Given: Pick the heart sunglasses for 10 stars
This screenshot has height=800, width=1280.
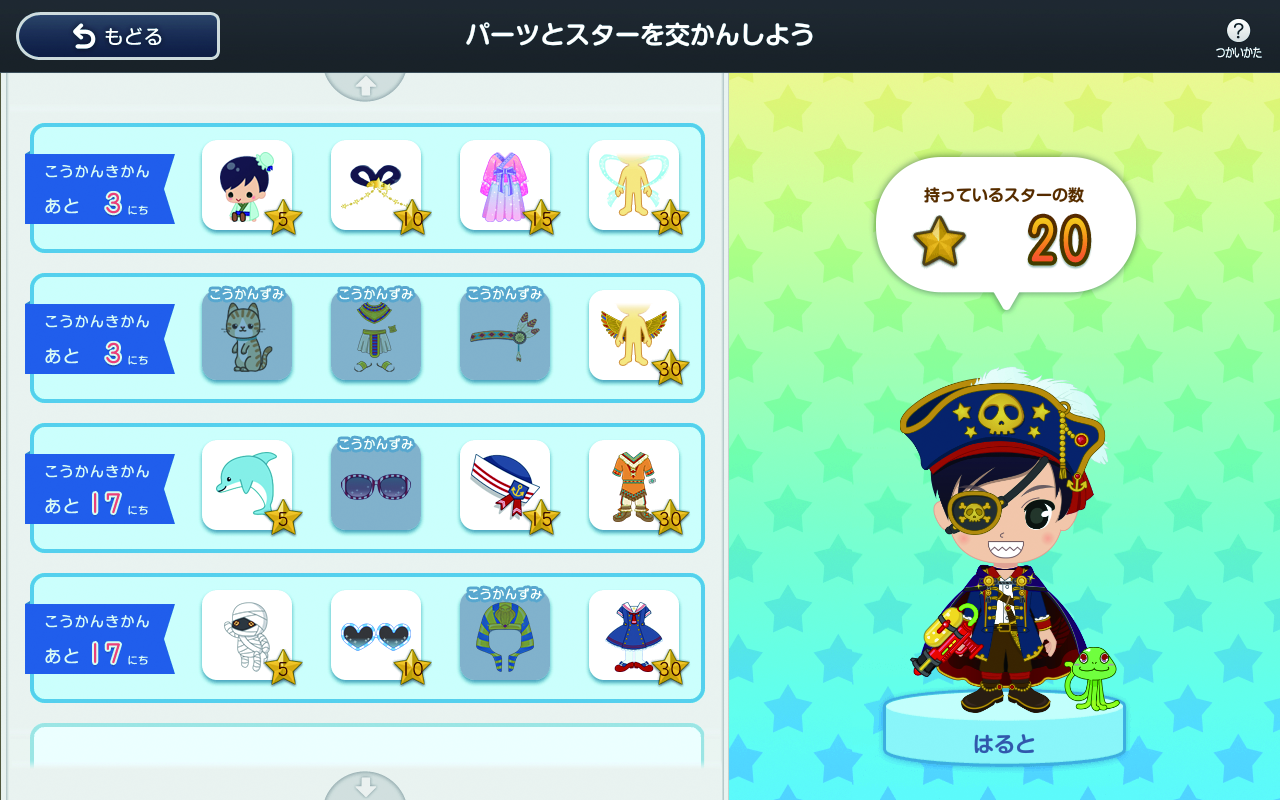Looking at the screenshot, I should point(376,635).
